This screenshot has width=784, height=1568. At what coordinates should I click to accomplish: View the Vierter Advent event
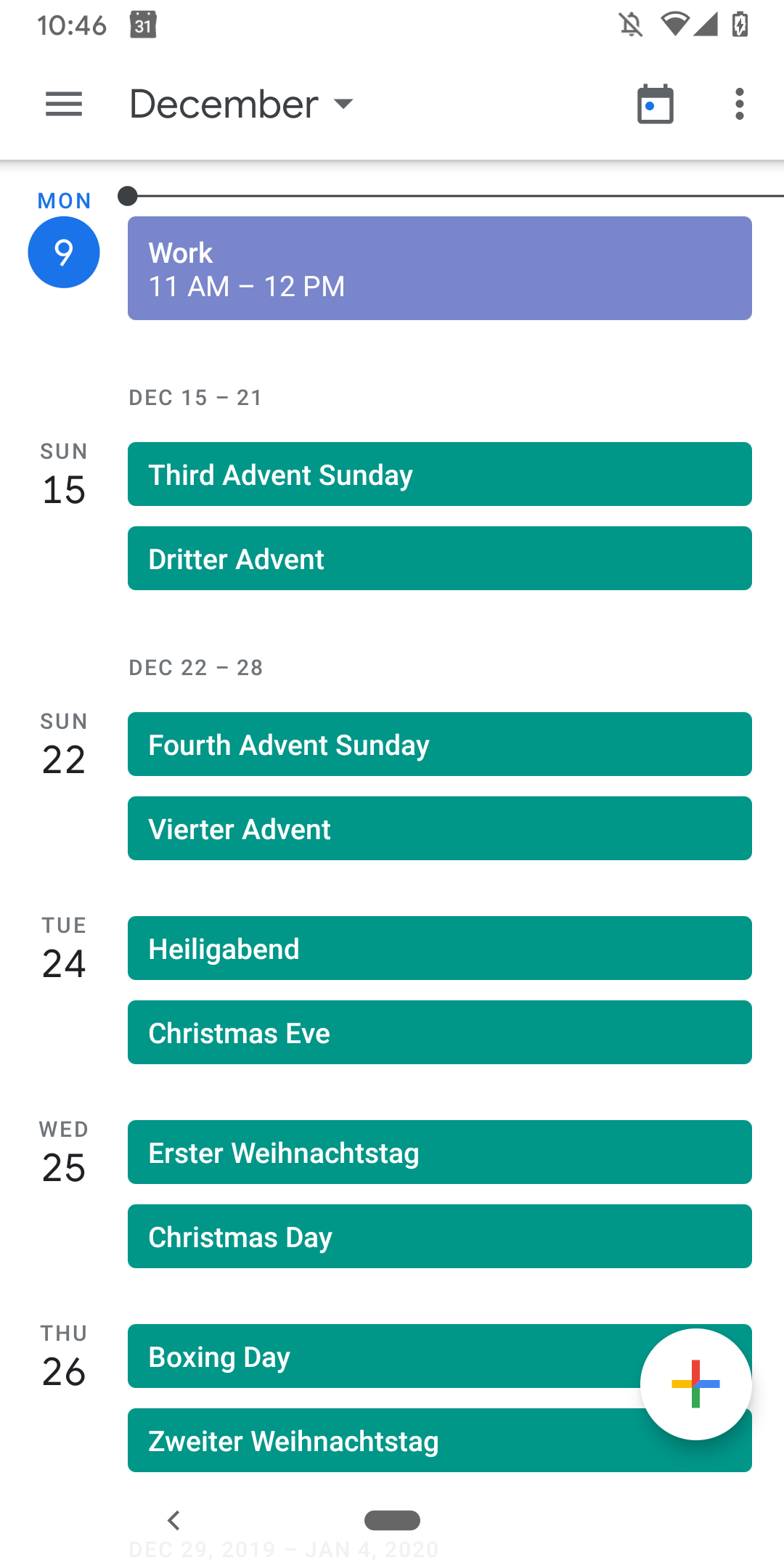[440, 828]
